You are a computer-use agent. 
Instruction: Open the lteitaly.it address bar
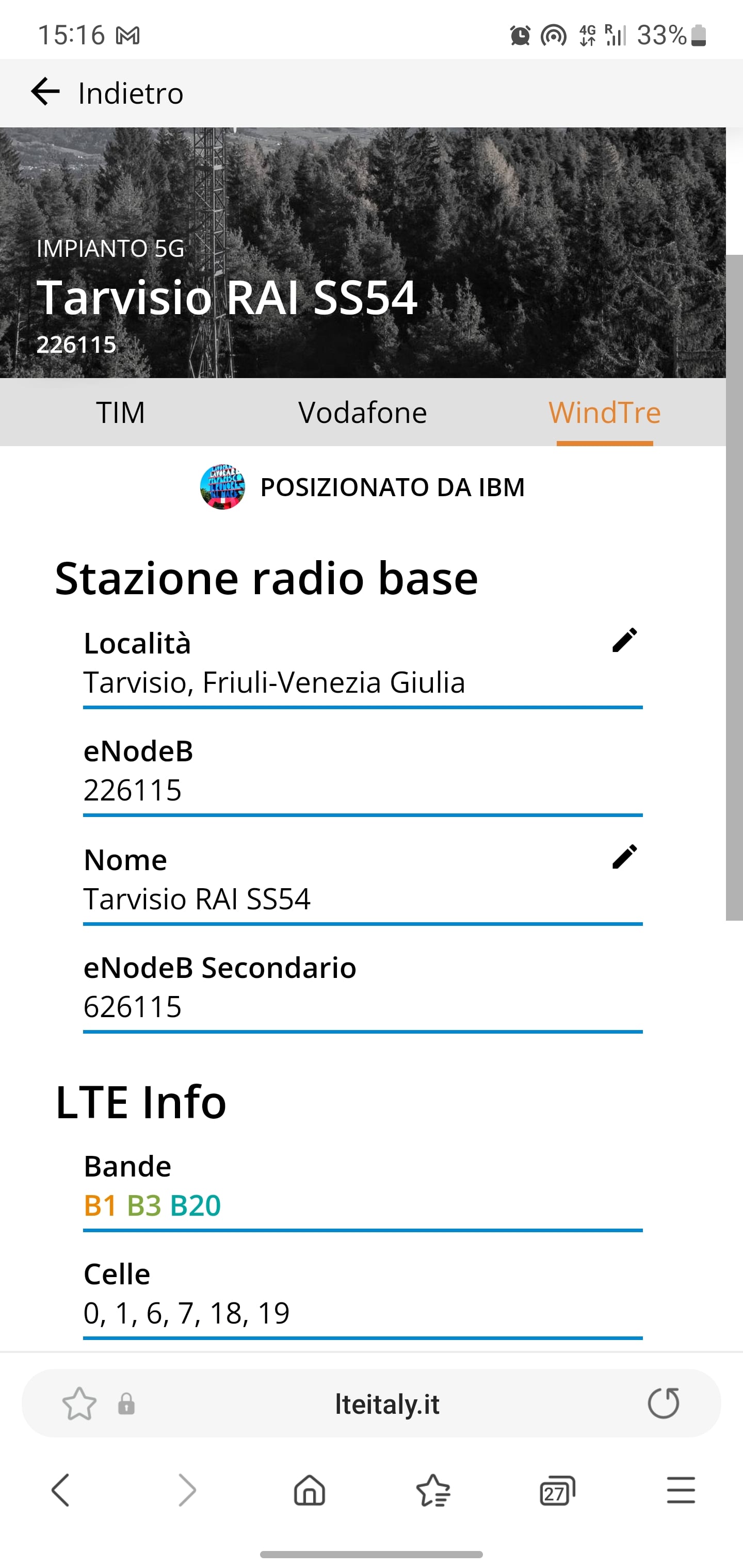387,1403
